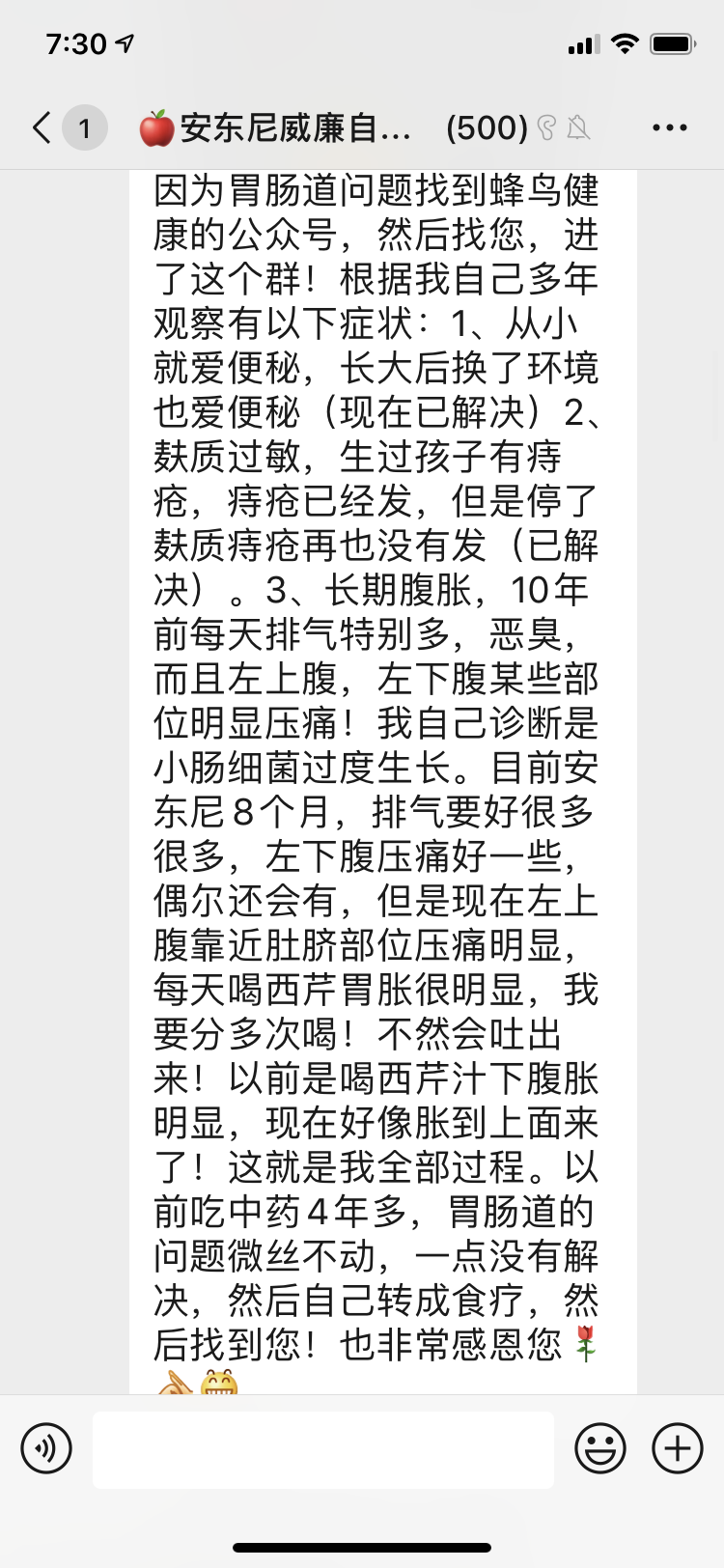Image resolution: width=724 pixels, height=1568 pixels.
Task: Open the plus attachment menu
Action: click(x=678, y=1448)
